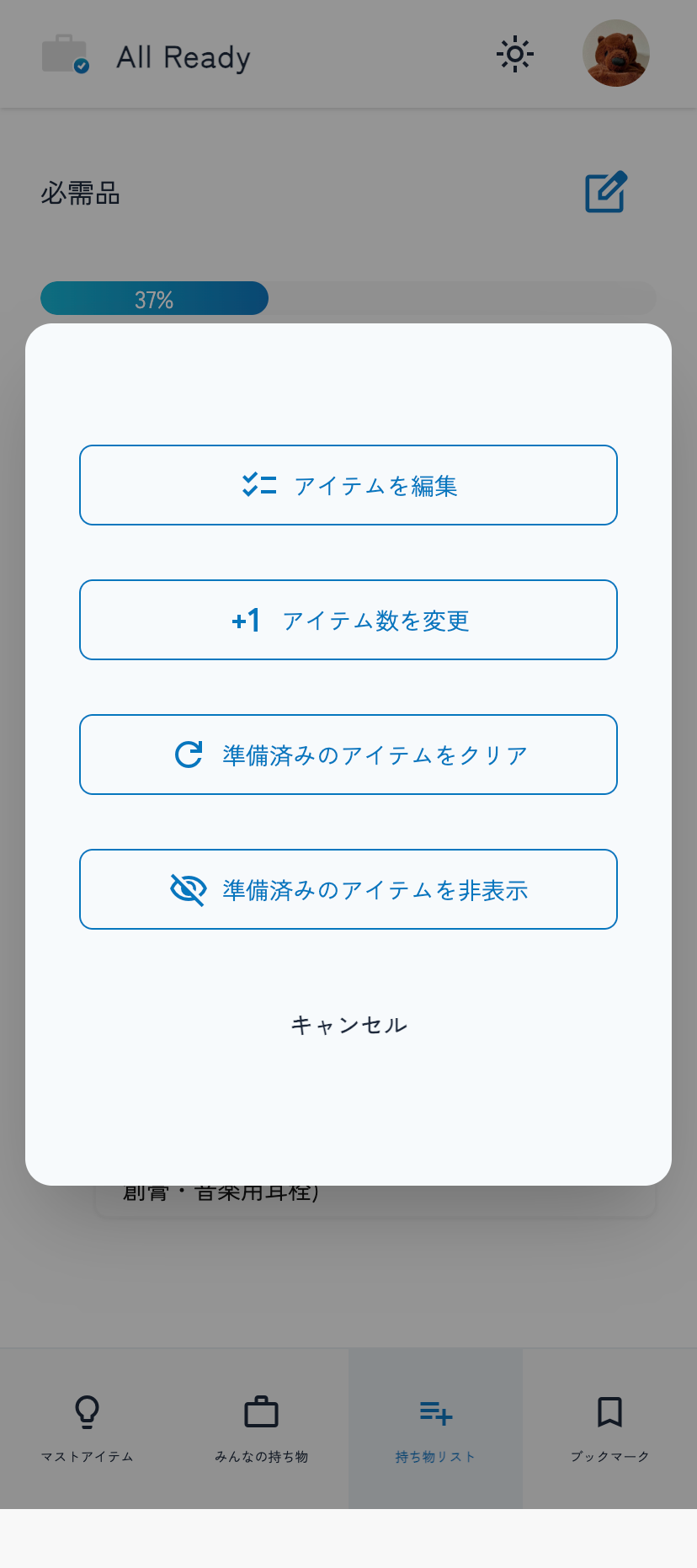
Task: Switch to the 持ち物リスト tab
Action: [435, 1429]
